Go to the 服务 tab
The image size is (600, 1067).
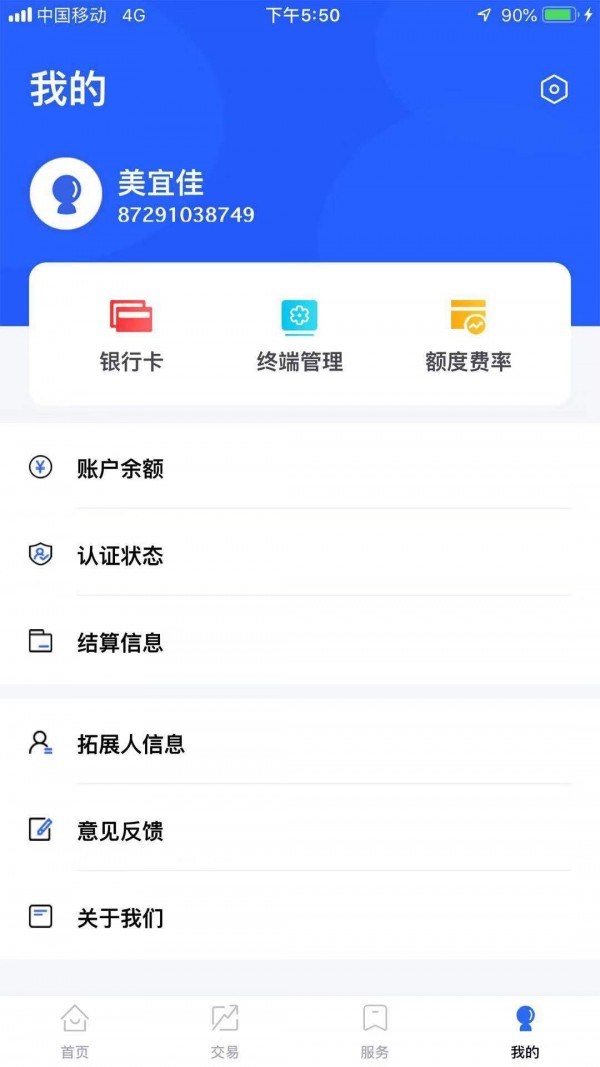[375, 1031]
